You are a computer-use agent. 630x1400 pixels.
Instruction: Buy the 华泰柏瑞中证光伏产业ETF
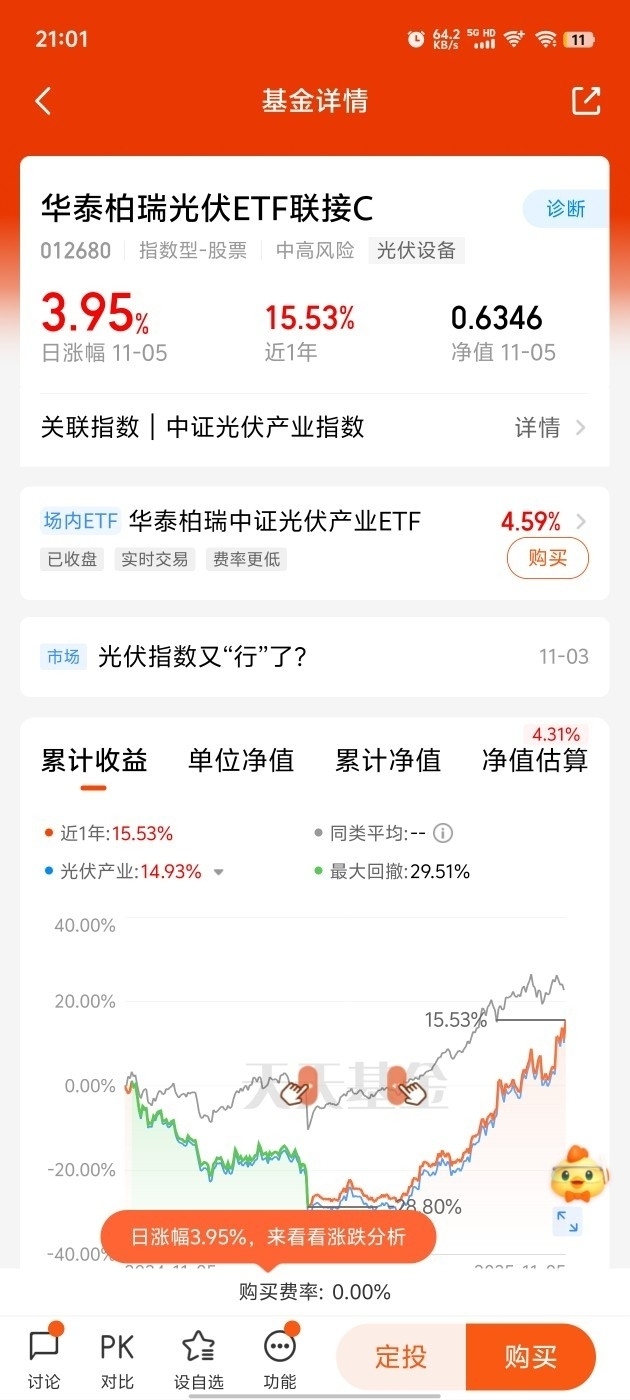[x=547, y=558]
